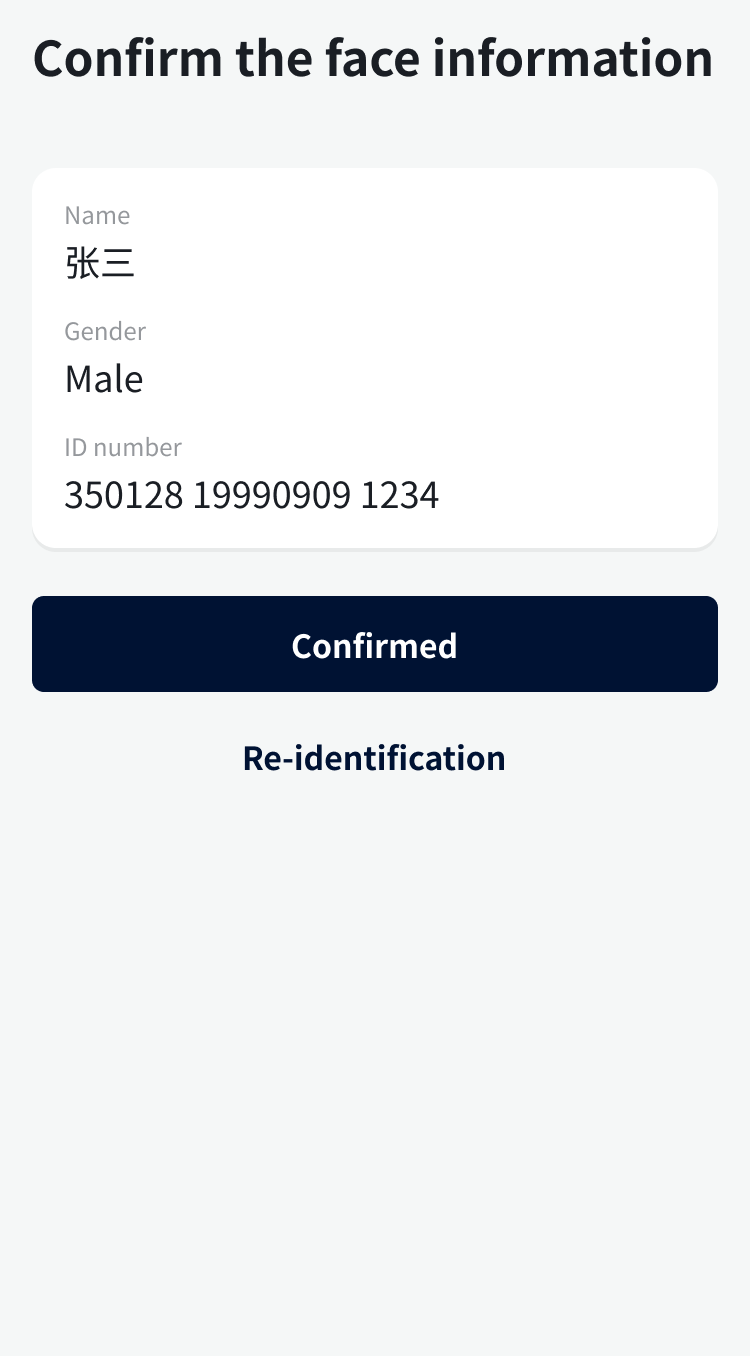Select the ID number 350128 19990909 1234

point(251,495)
